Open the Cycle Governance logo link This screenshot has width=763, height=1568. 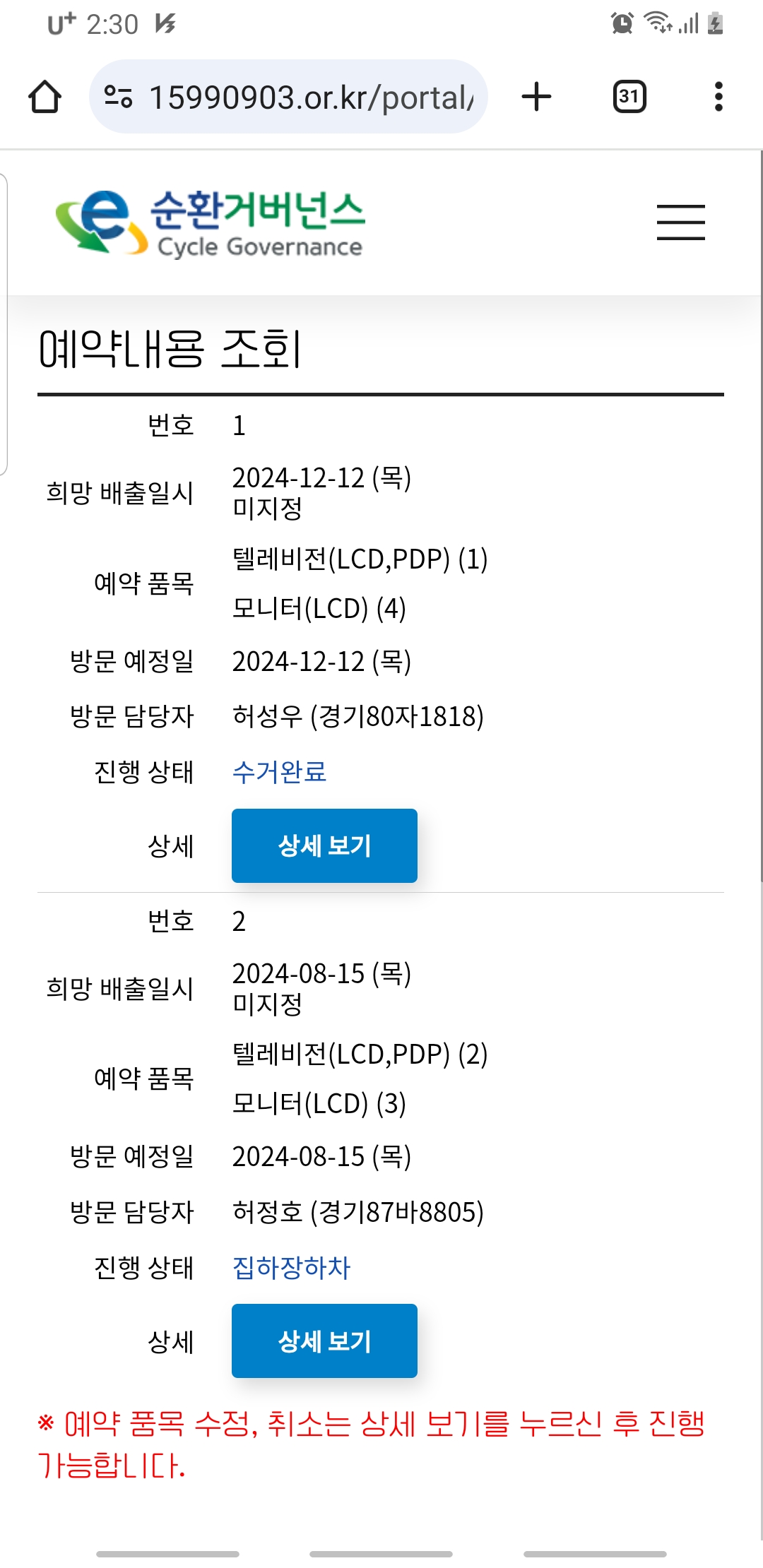[211, 223]
